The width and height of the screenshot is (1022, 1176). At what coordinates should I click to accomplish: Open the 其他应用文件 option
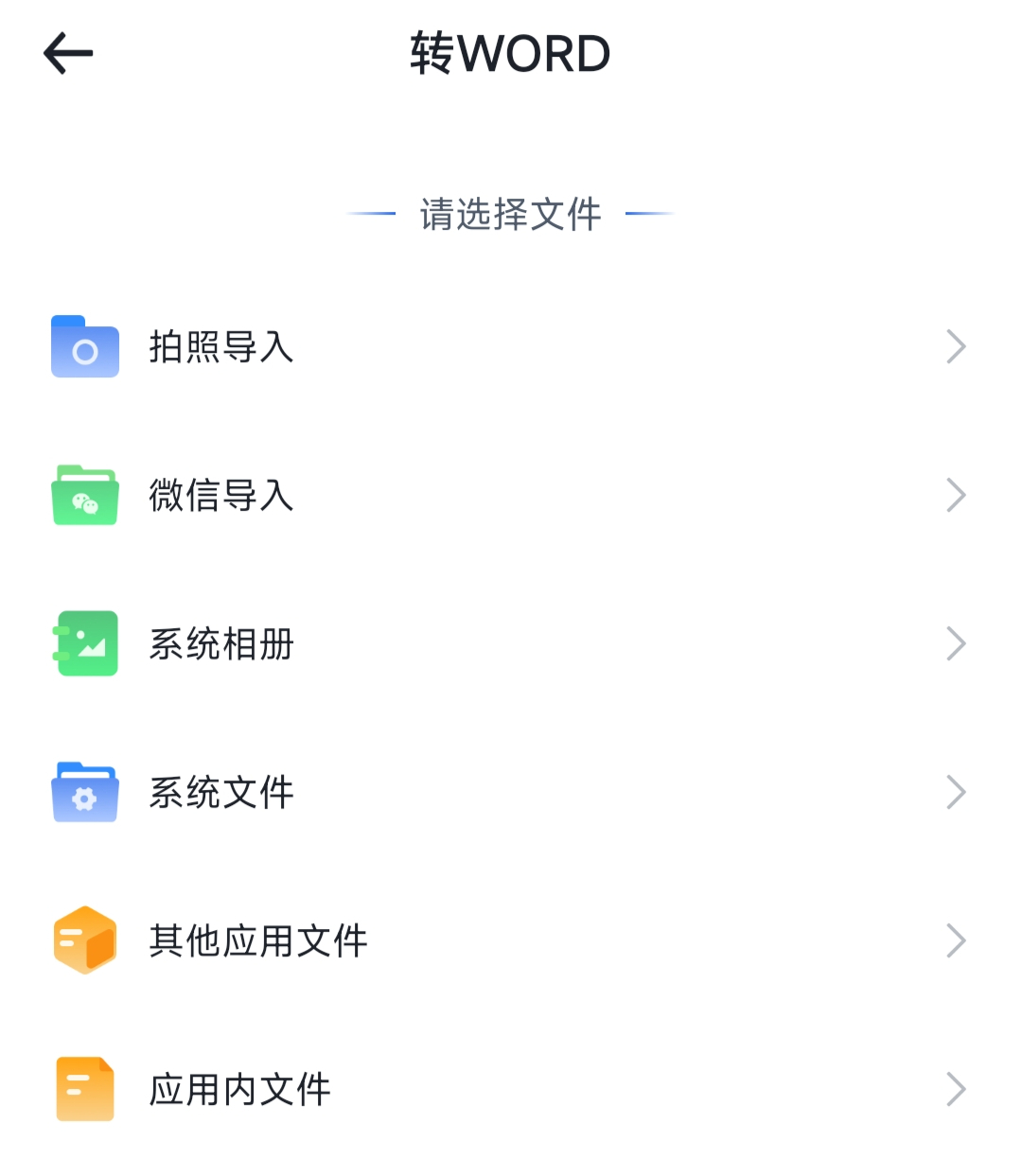point(257,941)
